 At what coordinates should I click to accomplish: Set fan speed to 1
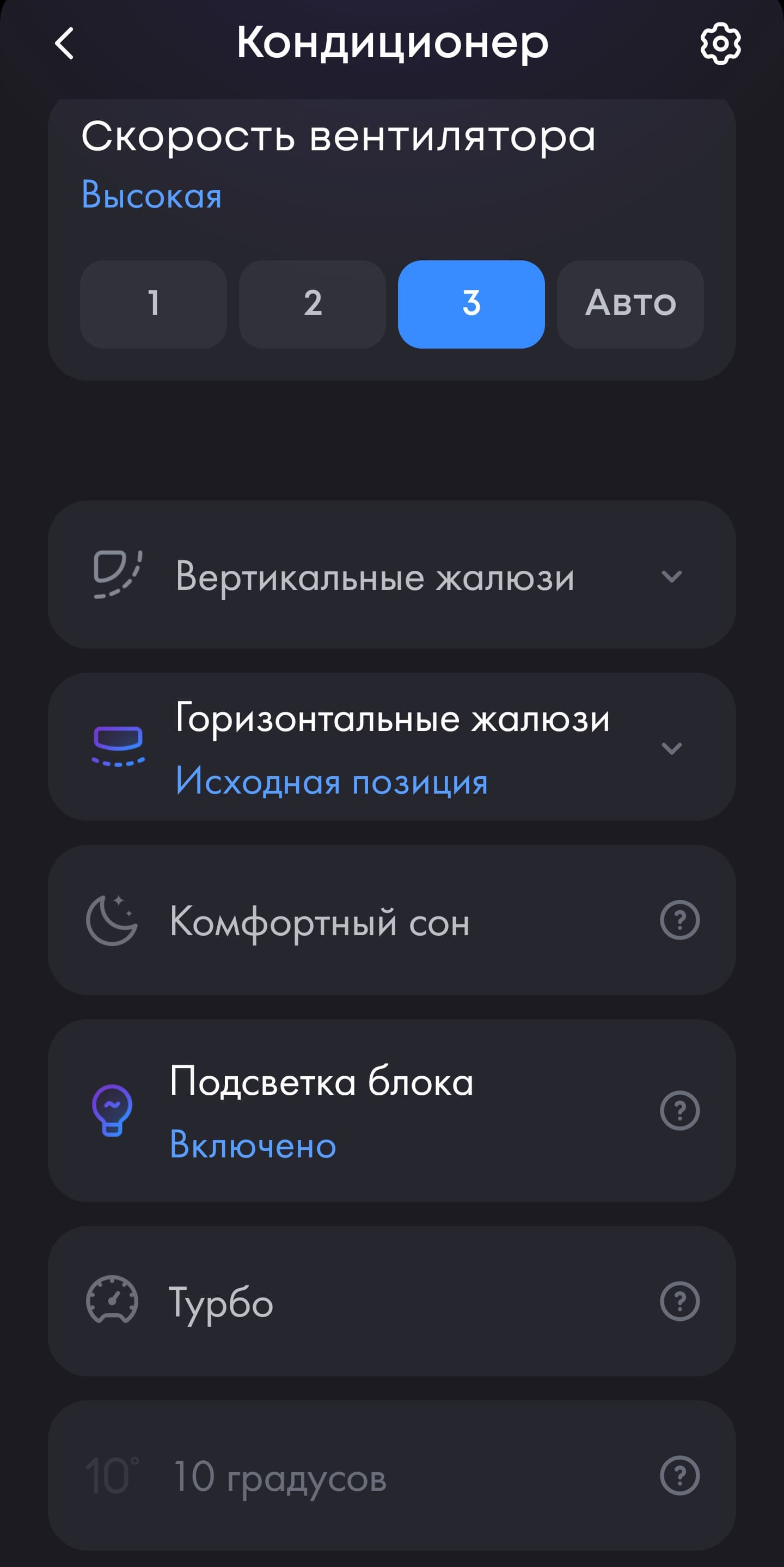(154, 303)
